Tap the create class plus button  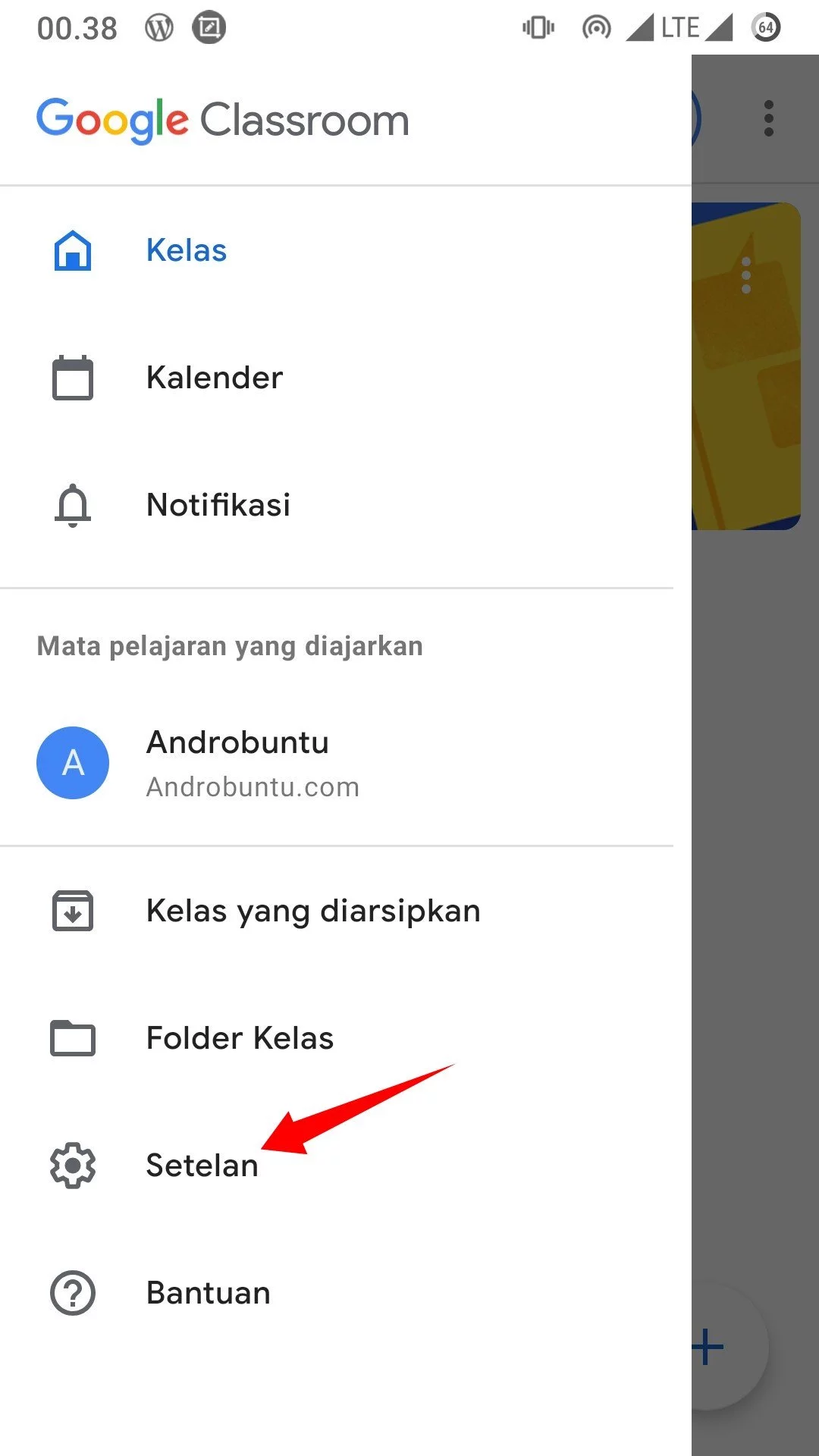click(706, 1346)
